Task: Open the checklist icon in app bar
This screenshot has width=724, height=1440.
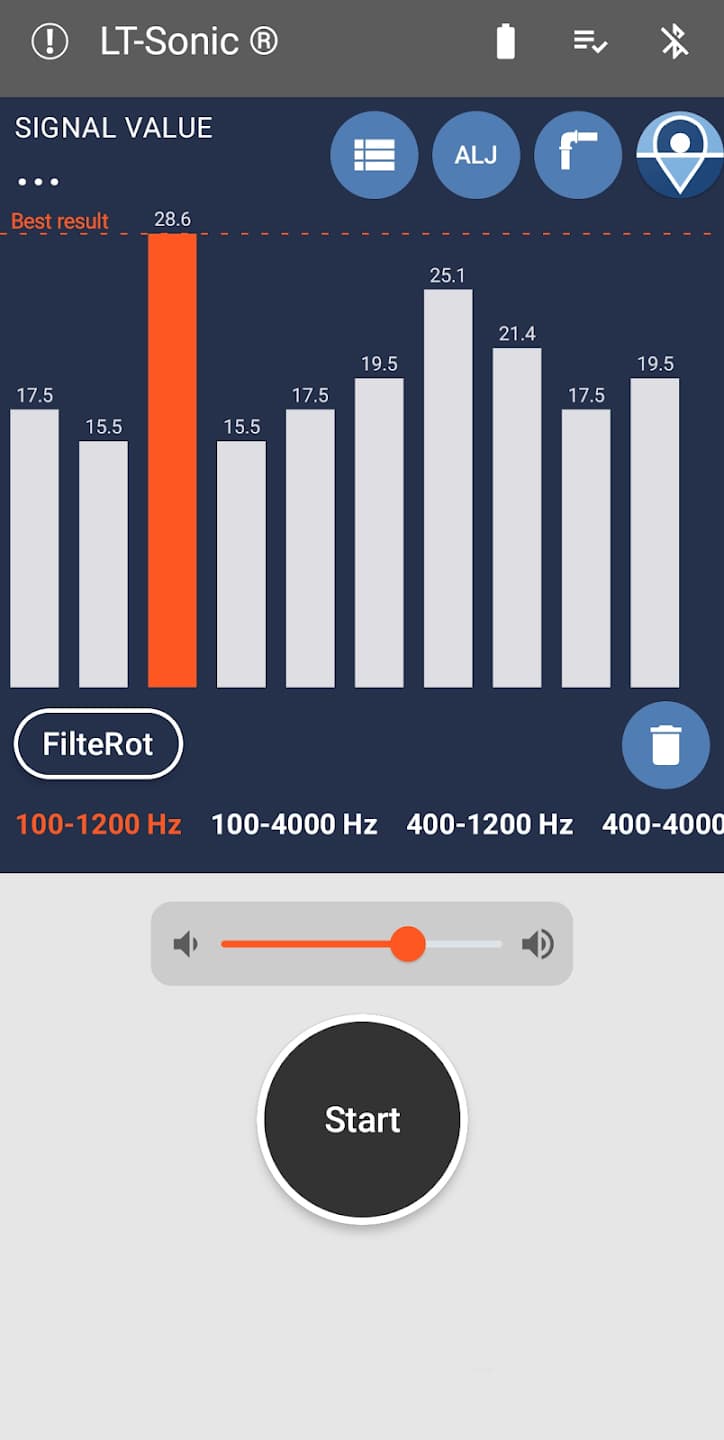Action: (590, 42)
